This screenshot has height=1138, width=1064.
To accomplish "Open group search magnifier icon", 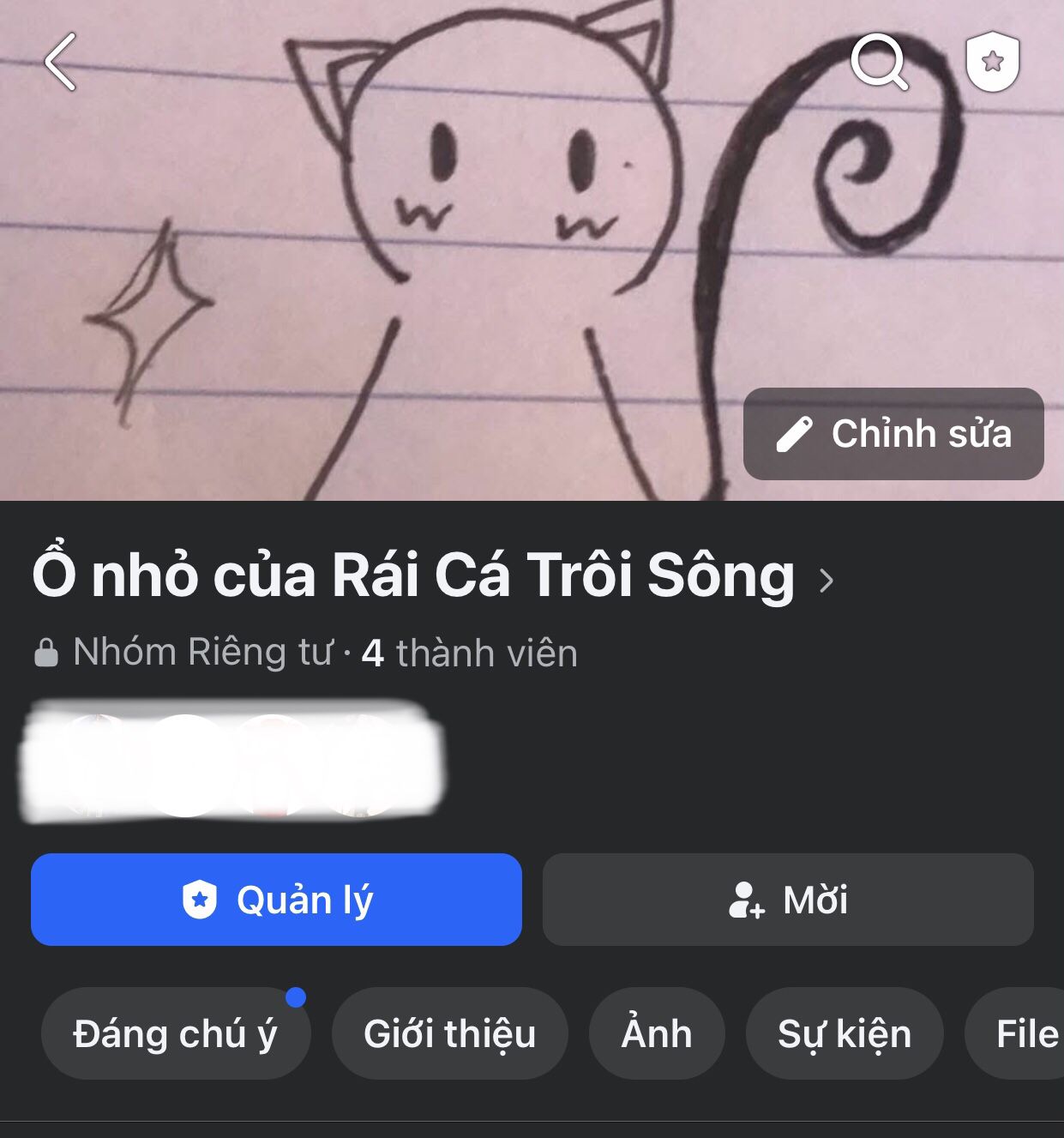I will click(x=879, y=62).
